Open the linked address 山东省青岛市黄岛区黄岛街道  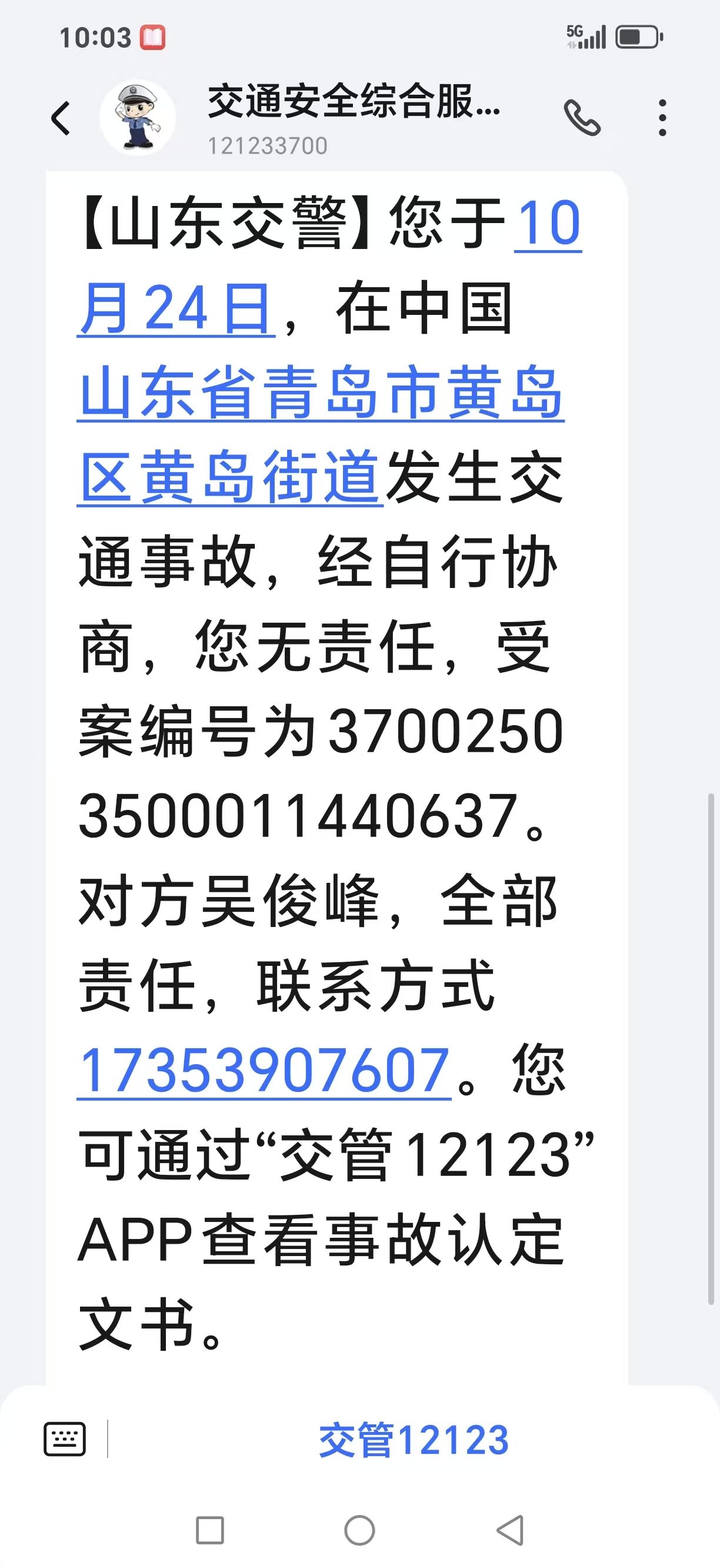(x=321, y=394)
